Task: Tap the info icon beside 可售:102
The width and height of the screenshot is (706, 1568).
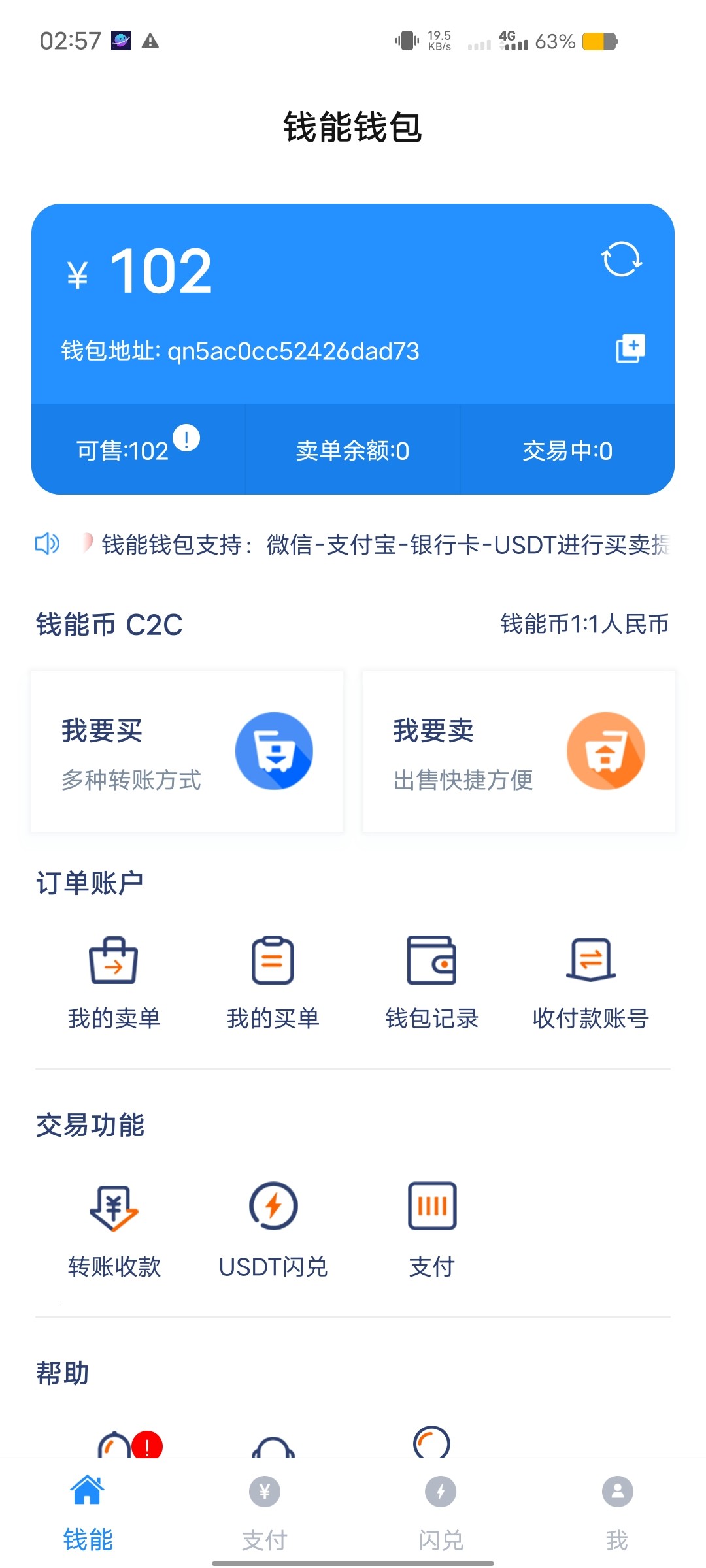Action: tap(187, 438)
